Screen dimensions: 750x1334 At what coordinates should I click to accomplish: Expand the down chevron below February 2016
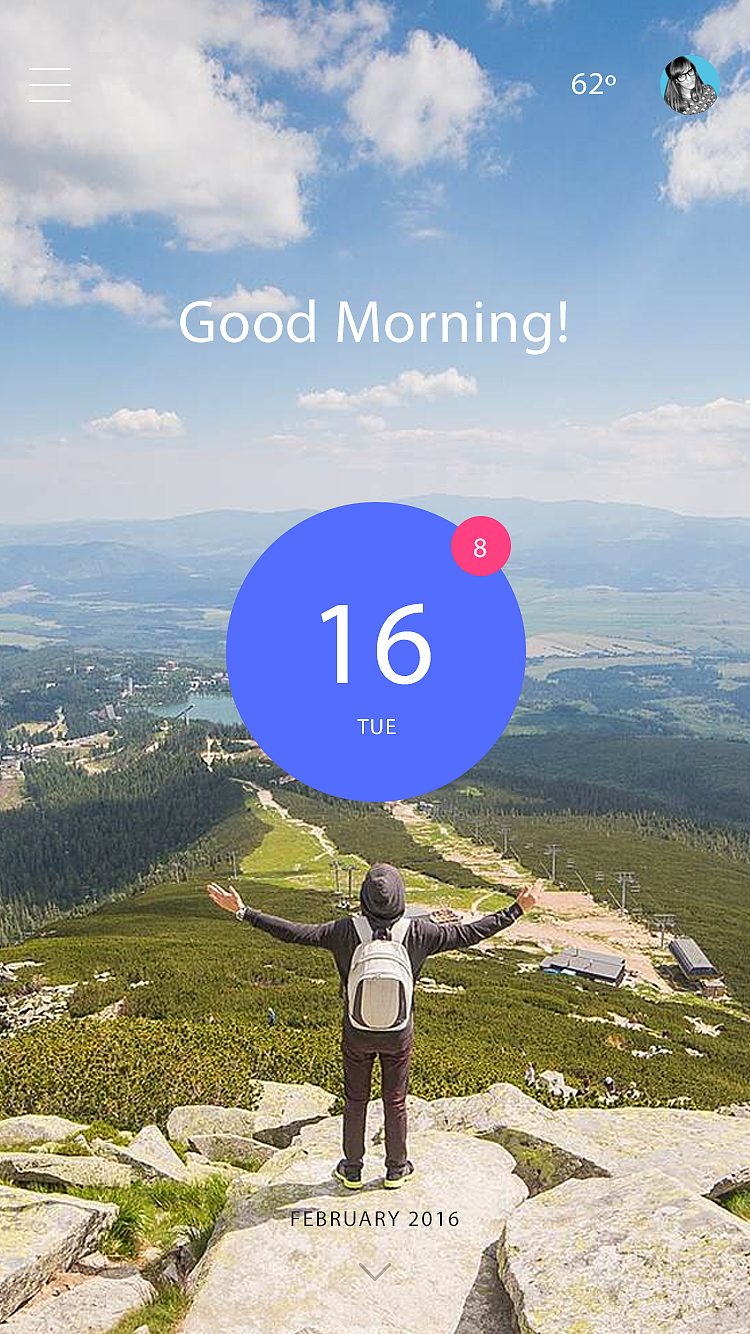point(375,1272)
